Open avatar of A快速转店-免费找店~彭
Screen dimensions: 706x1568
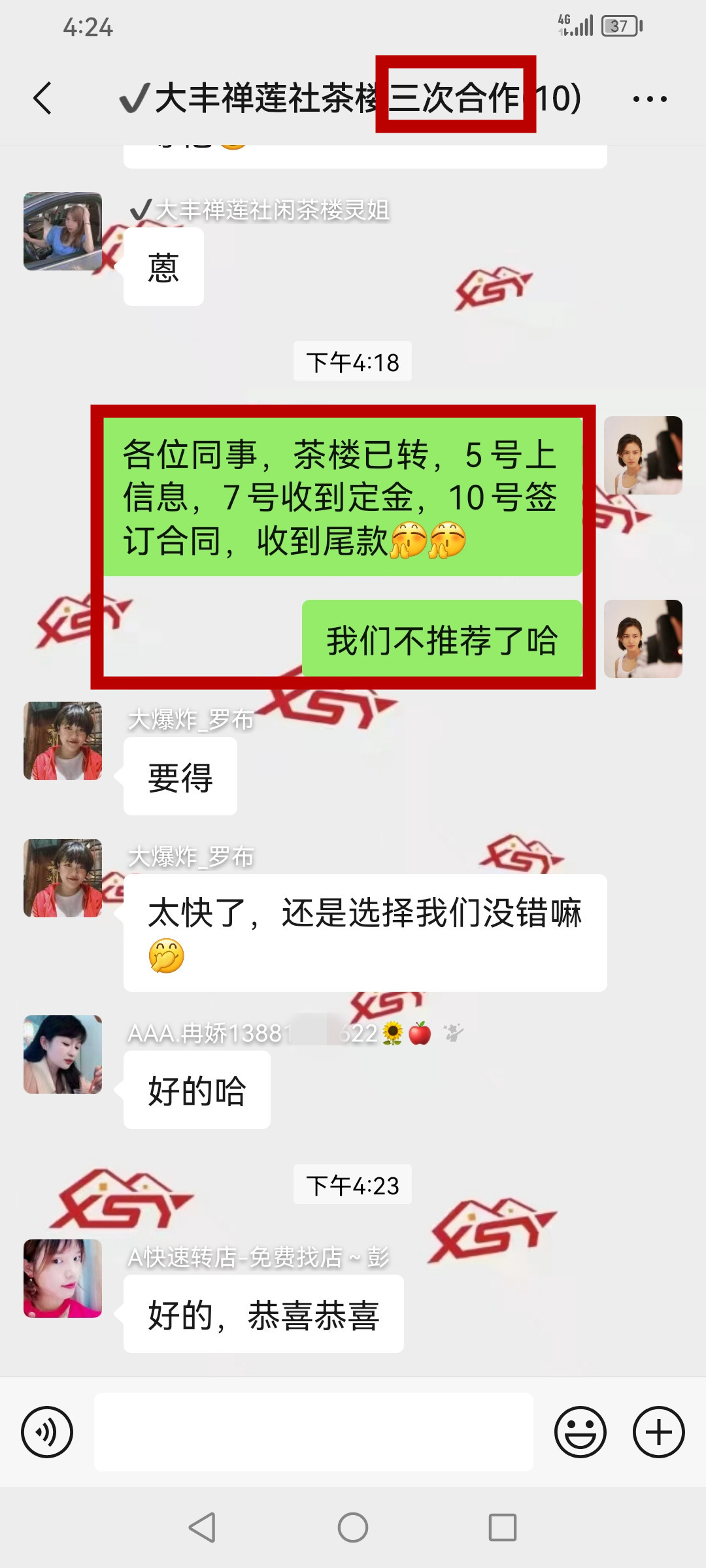63,1279
